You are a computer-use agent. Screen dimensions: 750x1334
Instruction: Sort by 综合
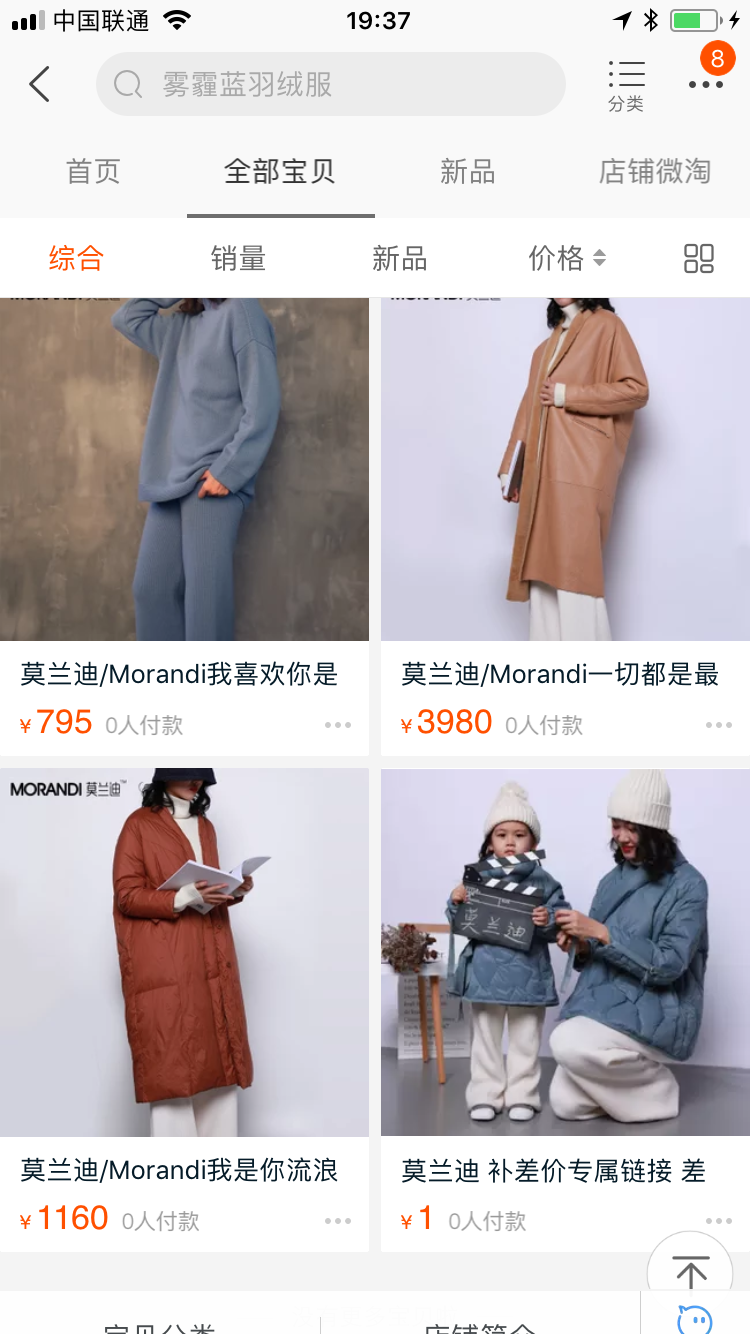(x=76, y=259)
